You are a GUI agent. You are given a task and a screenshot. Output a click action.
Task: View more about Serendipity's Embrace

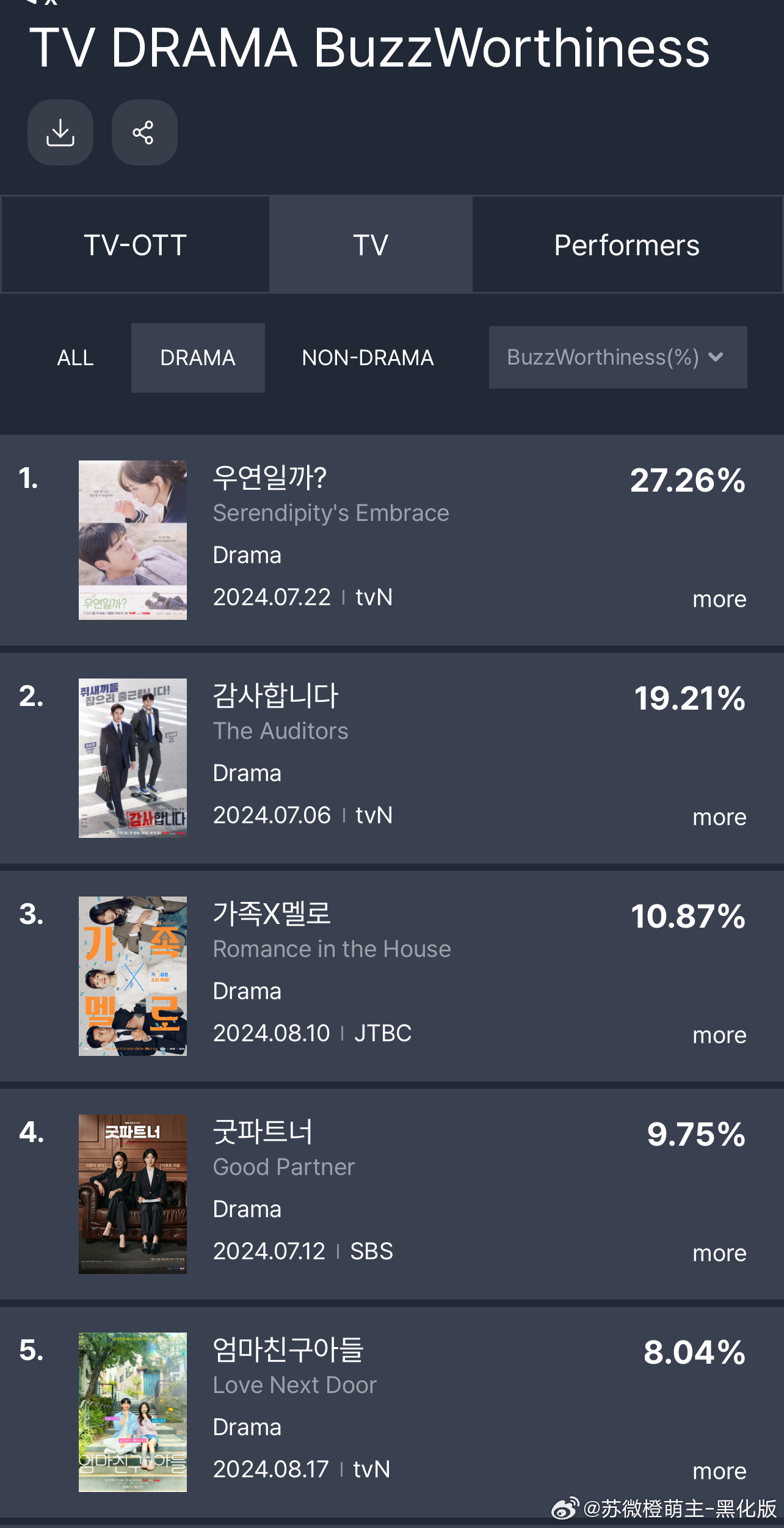tap(719, 600)
